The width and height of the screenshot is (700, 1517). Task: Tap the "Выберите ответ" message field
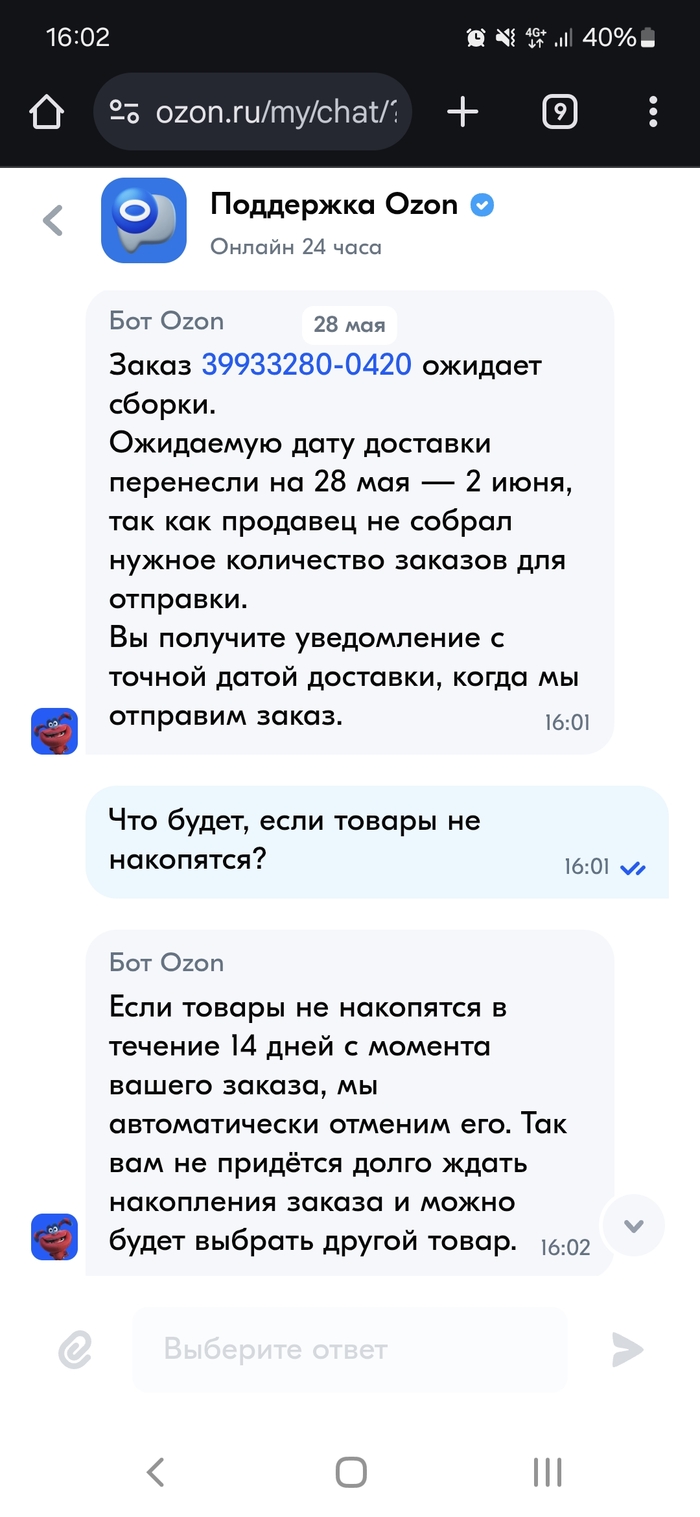tap(350, 1350)
